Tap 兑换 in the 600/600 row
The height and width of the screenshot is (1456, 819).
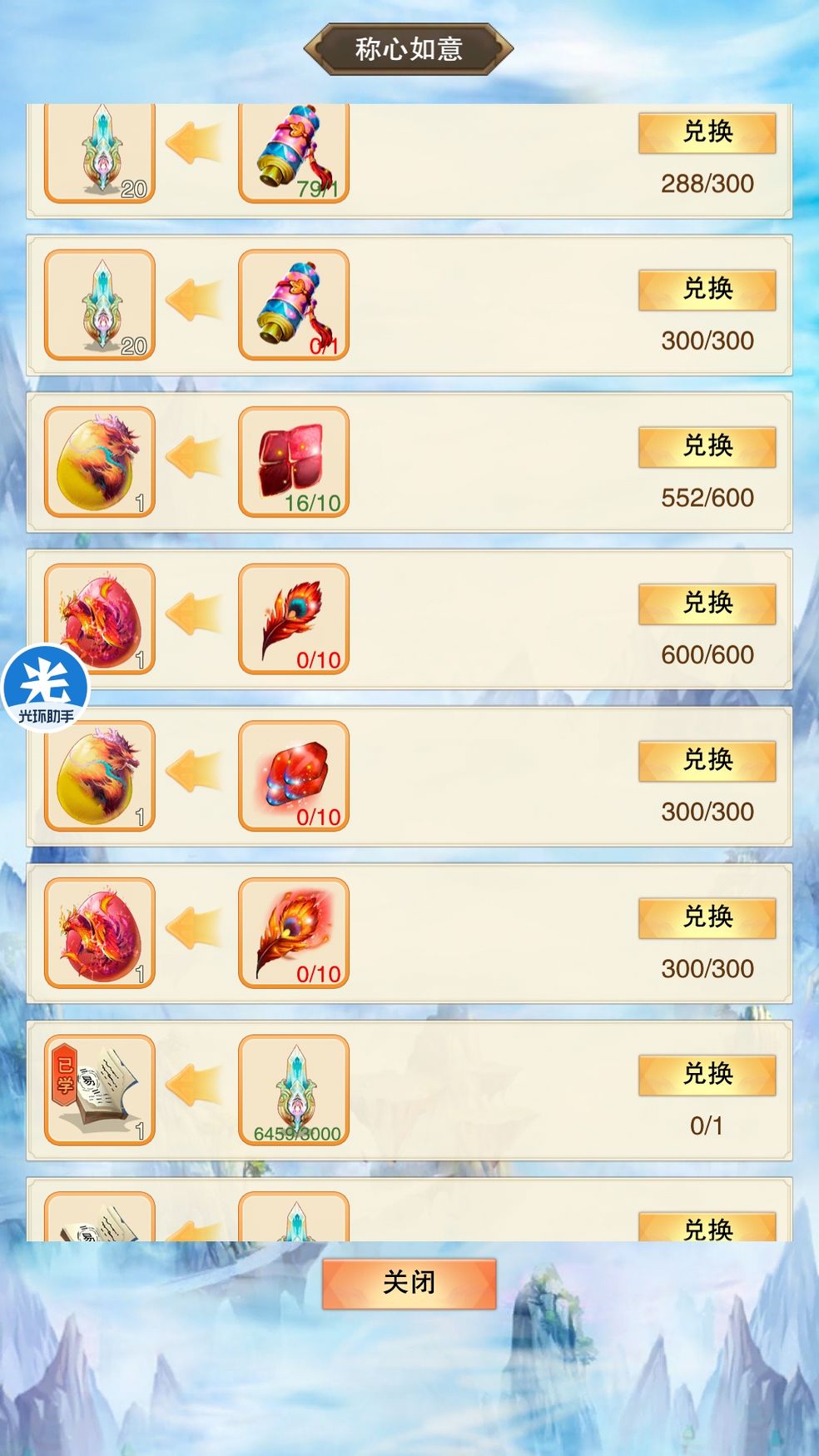pos(707,604)
